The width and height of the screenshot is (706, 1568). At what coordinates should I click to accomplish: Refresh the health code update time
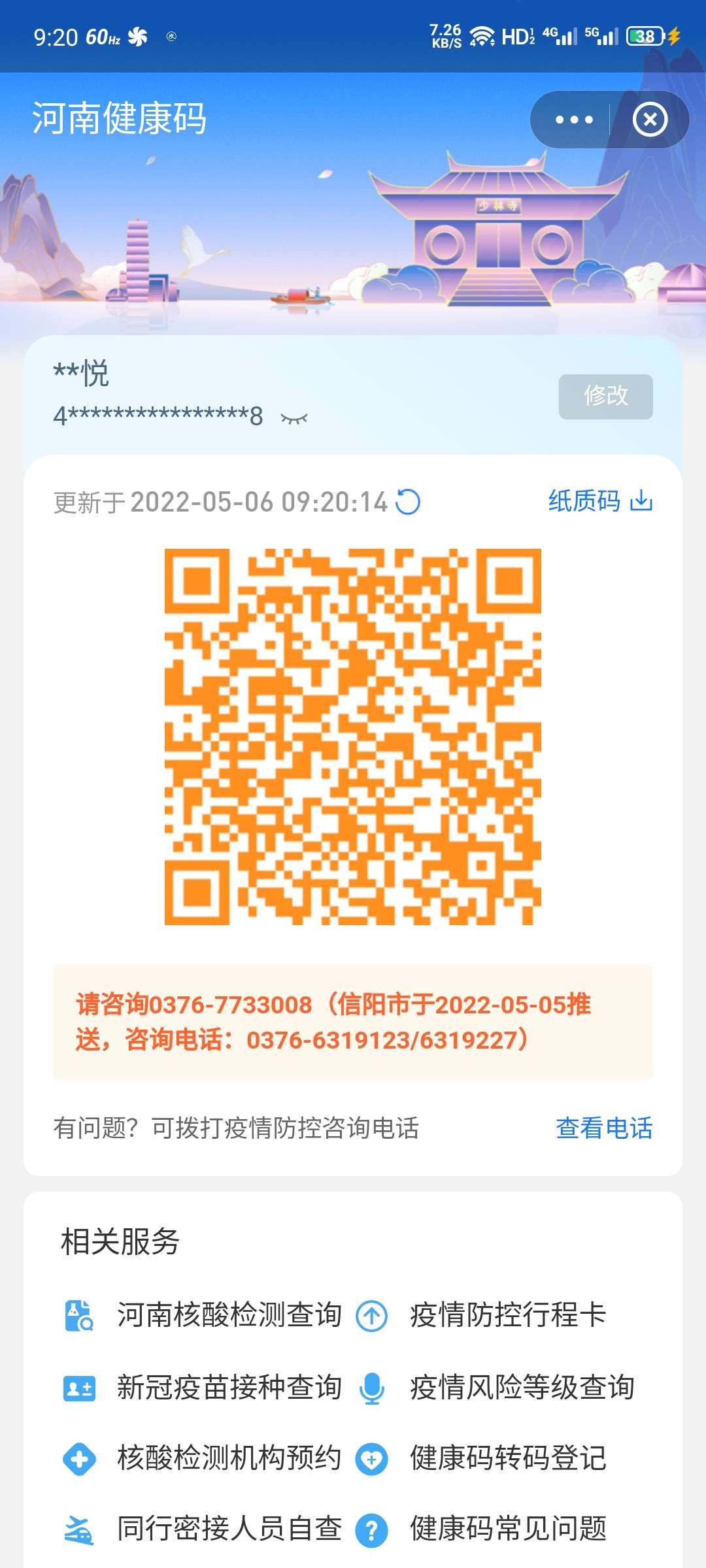(408, 502)
